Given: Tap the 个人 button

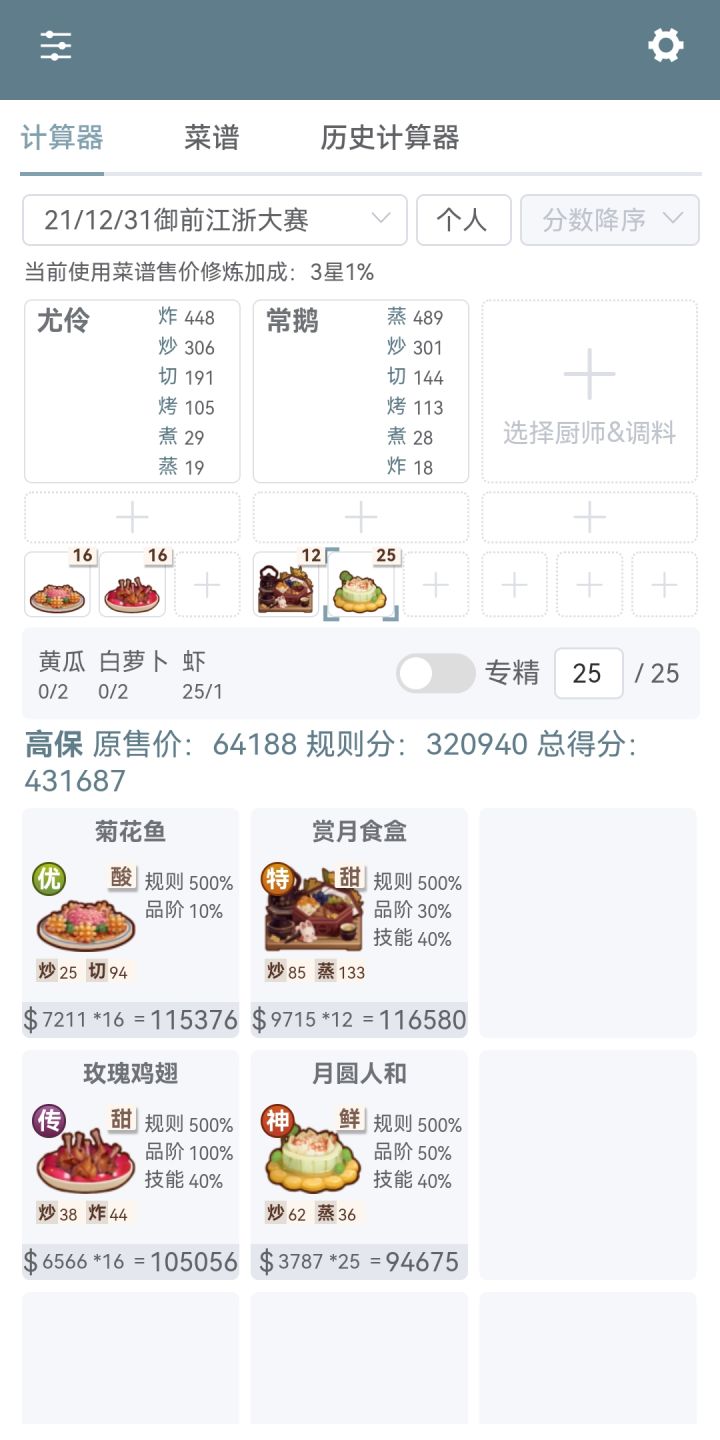Looking at the screenshot, I should click(464, 220).
